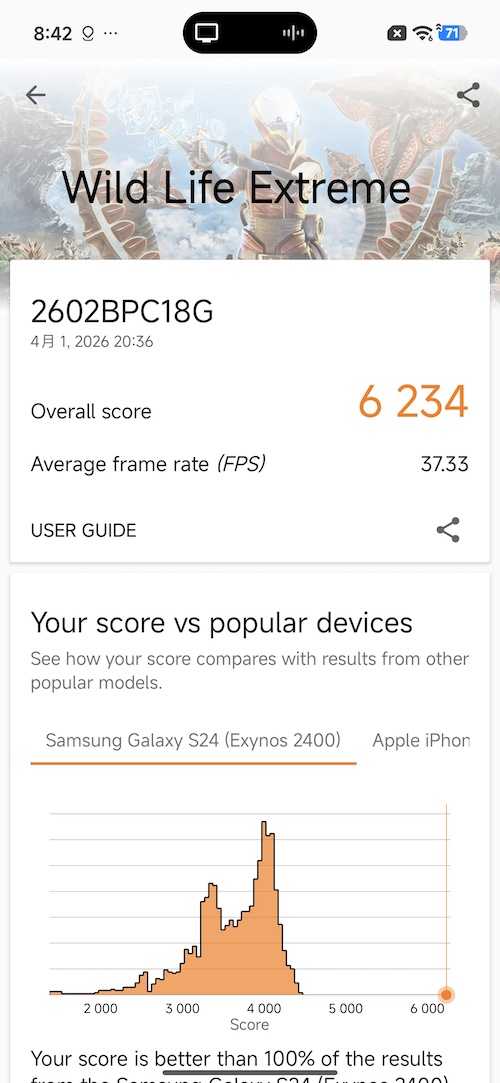Select the Samsung Galaxy S24 (Exynos 2400) tab
Image resolution: width=500 pixels, height=1083 pixels.
click(193, 741)
